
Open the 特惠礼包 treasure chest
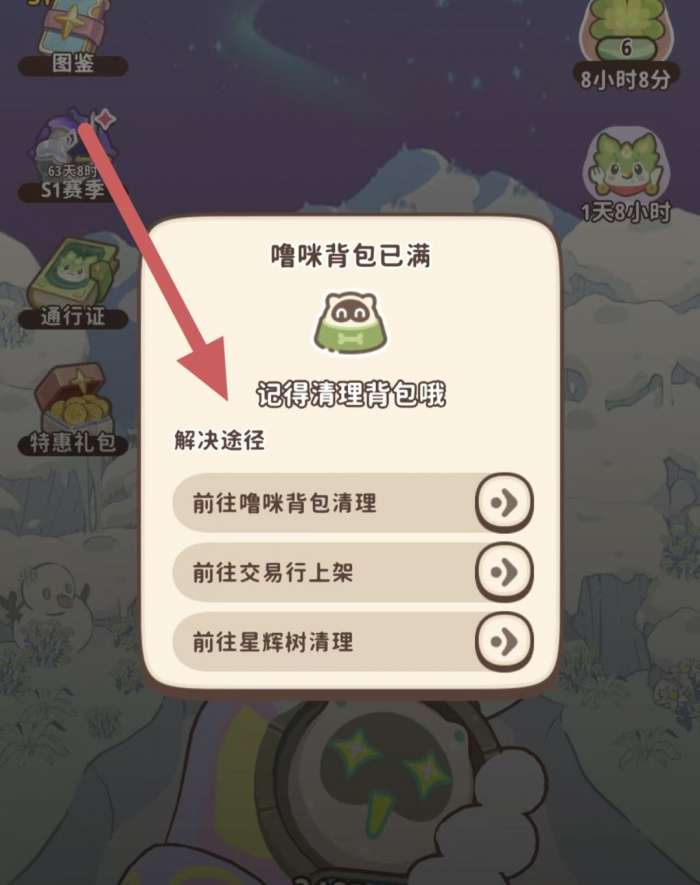[x=72, y=409]
